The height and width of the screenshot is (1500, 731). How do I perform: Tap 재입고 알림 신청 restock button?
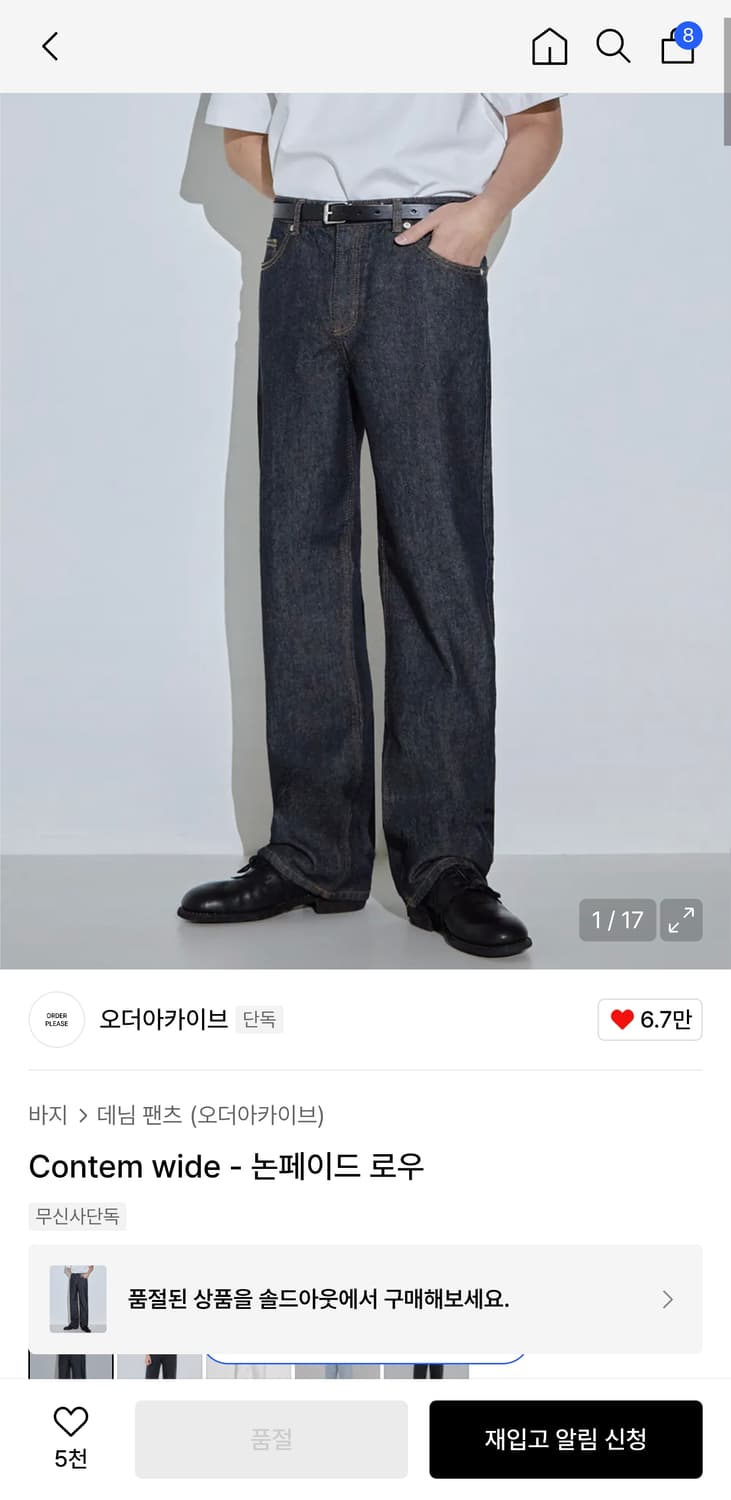click(x=566, y=1438)
